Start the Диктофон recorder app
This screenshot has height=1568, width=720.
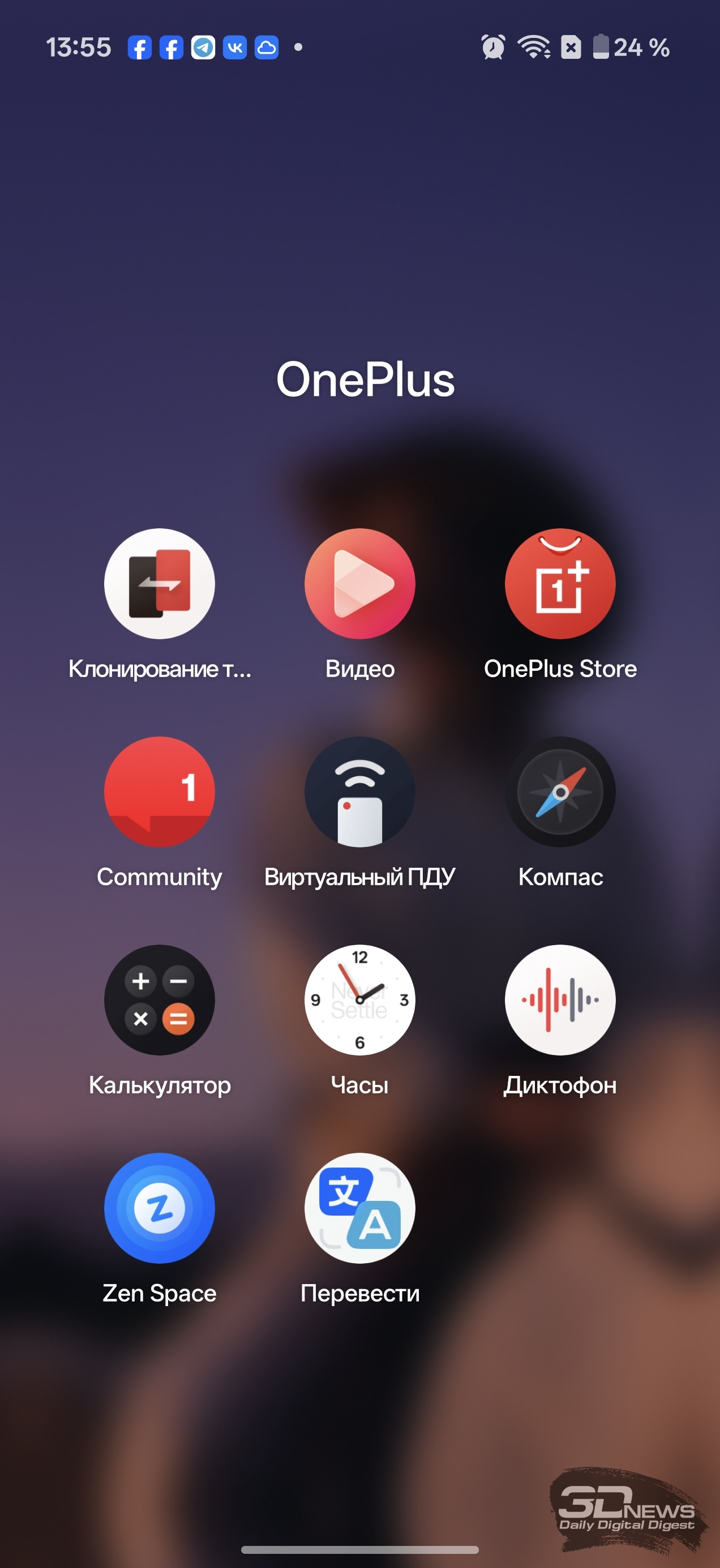[560, 1000]
